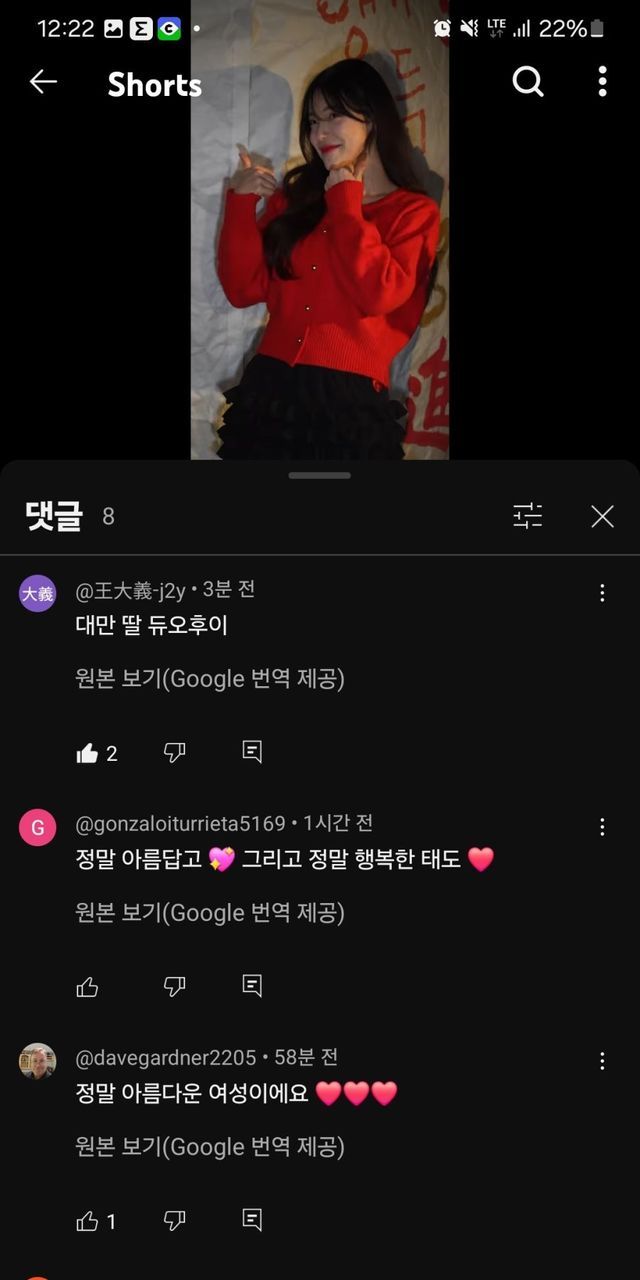Screen dimensions: 640x1280
Task: Dislike davegardner2205's comment
Action: (175, 1221)
